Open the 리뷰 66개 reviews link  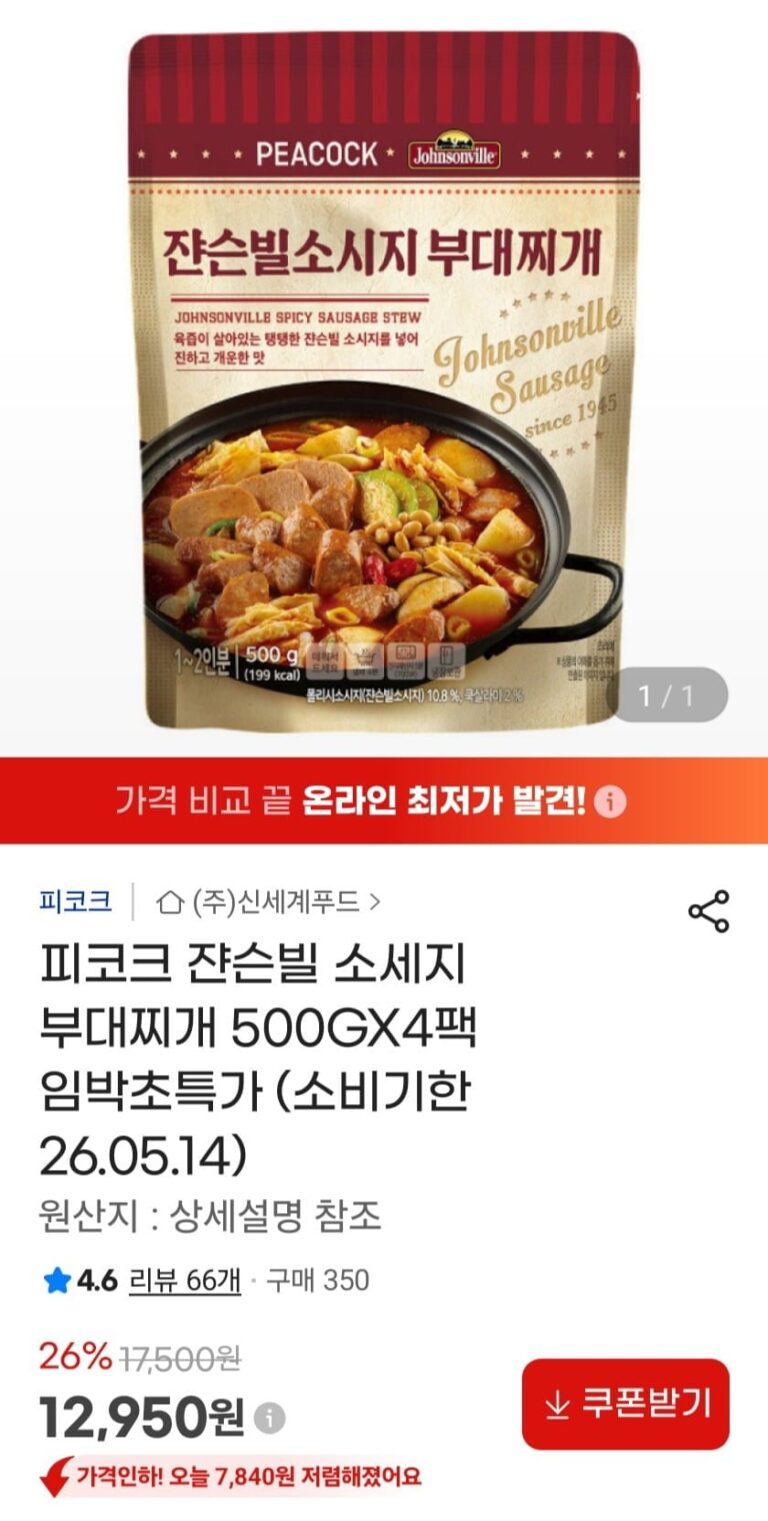[185, 1280]
